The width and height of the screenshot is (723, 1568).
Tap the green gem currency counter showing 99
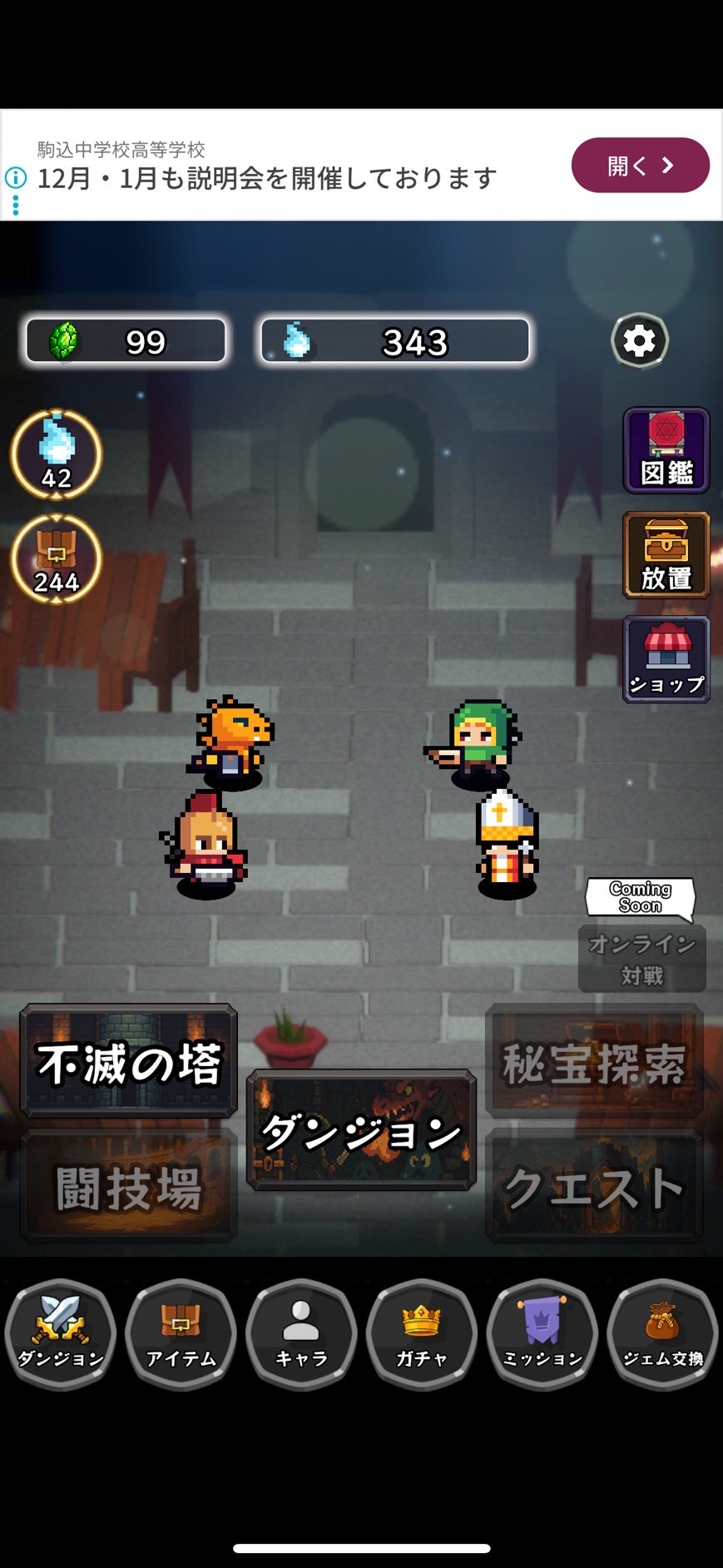125,340
